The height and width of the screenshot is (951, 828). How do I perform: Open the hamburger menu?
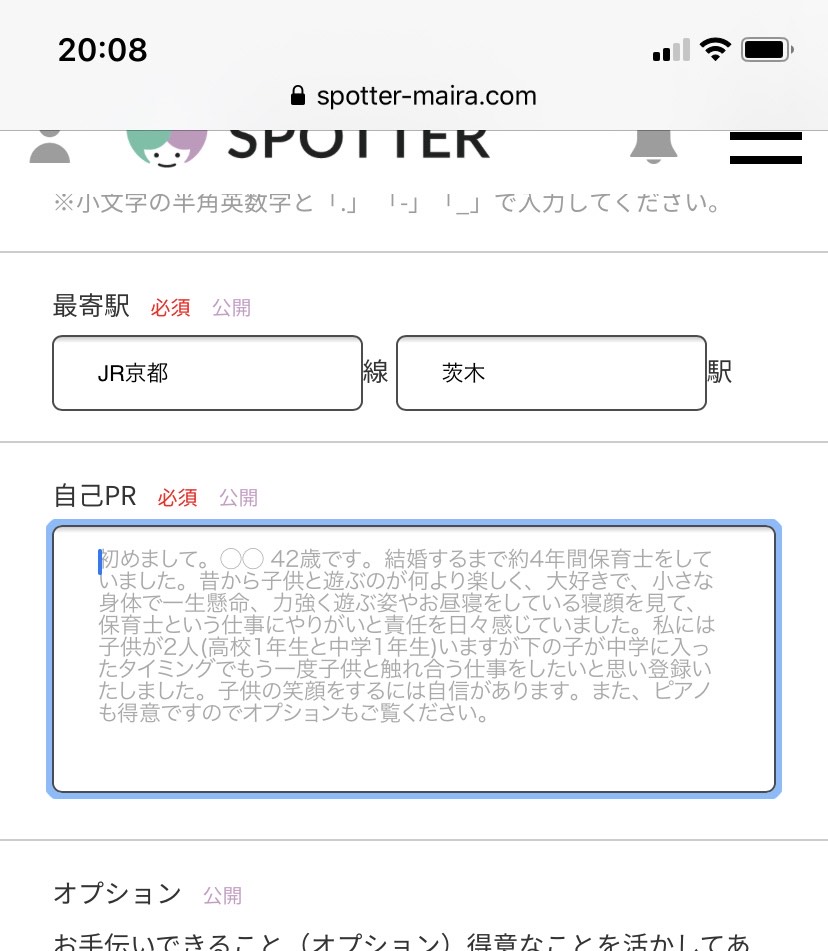(765, 147)
